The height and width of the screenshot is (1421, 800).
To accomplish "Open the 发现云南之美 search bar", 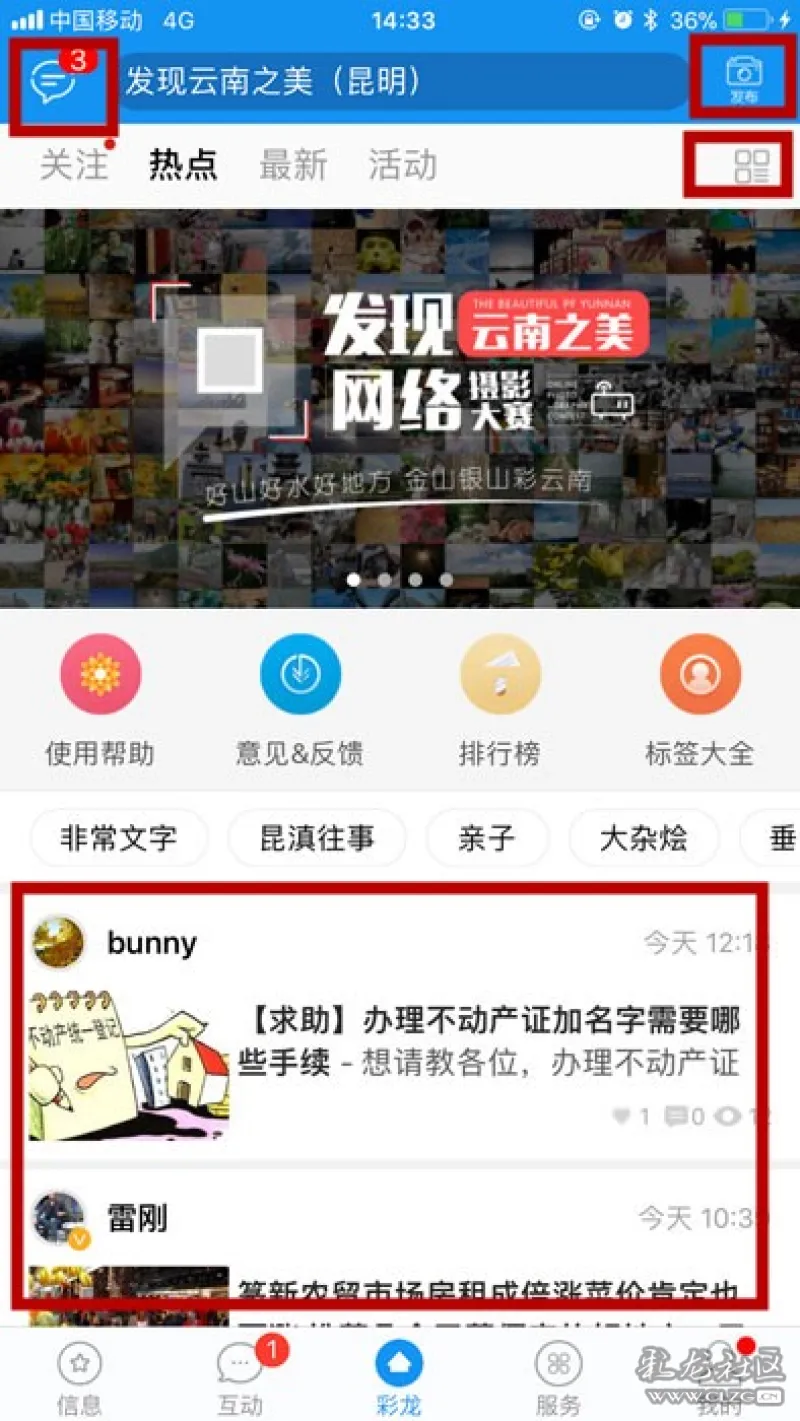I will coord(400,82).
